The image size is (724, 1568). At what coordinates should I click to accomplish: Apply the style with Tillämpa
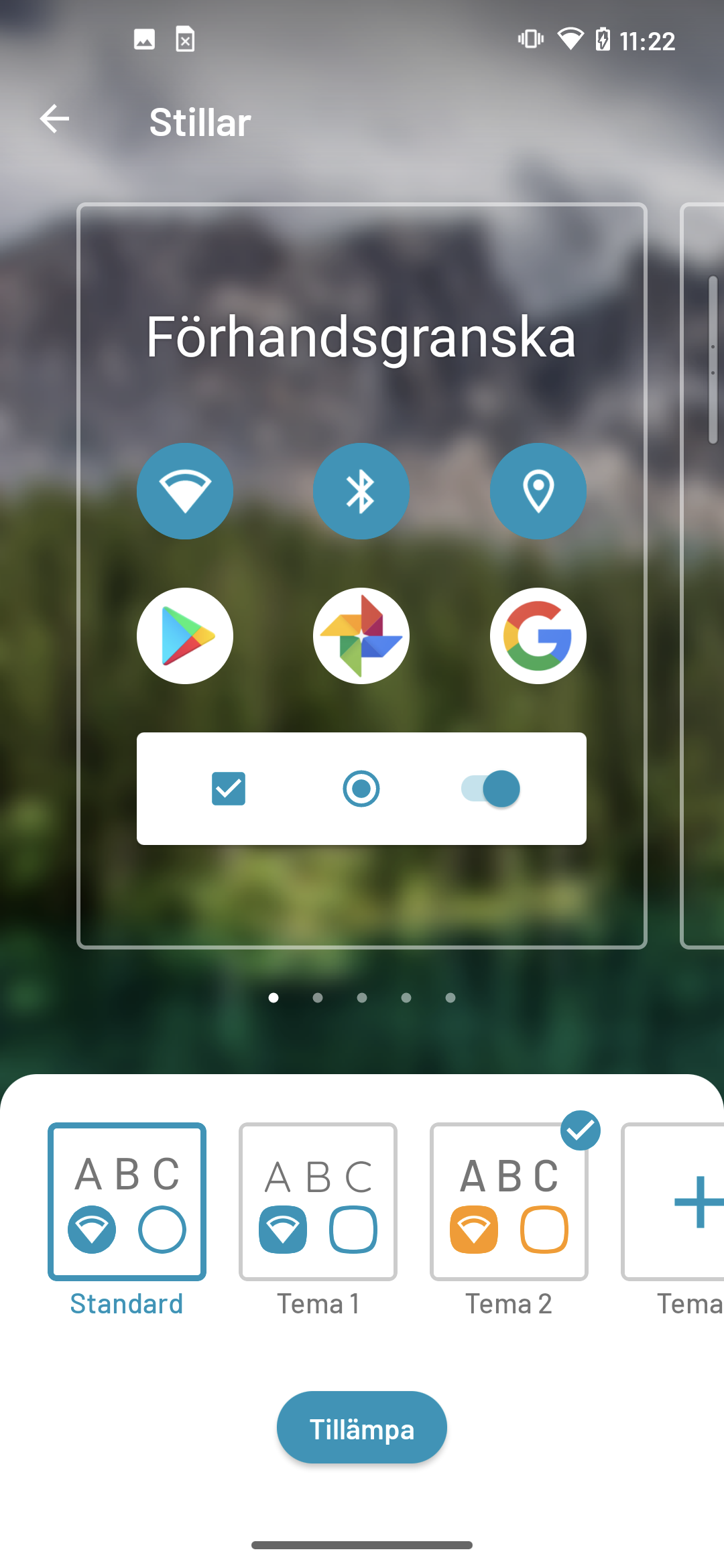point(361,1428)
